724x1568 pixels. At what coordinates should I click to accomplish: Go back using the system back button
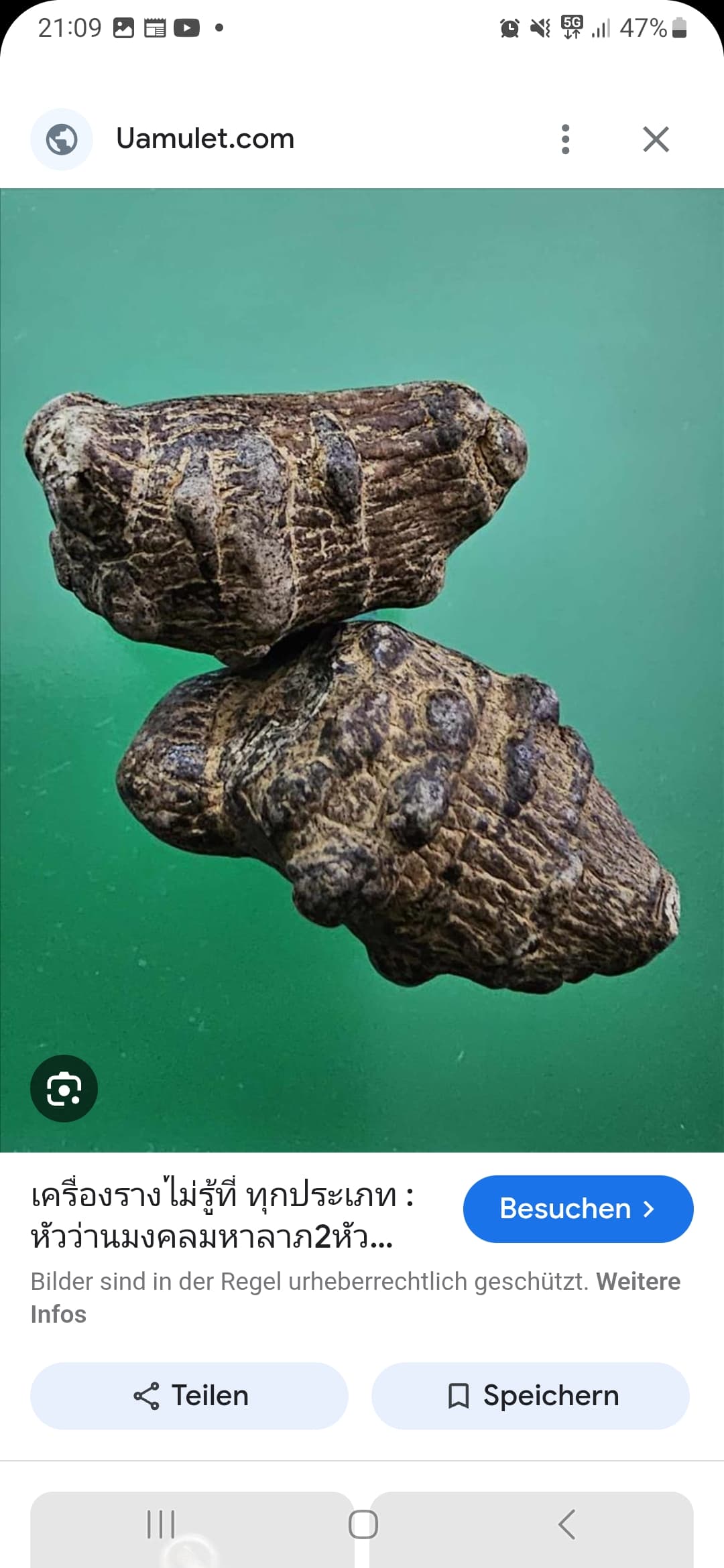[x=566, y=1524]
